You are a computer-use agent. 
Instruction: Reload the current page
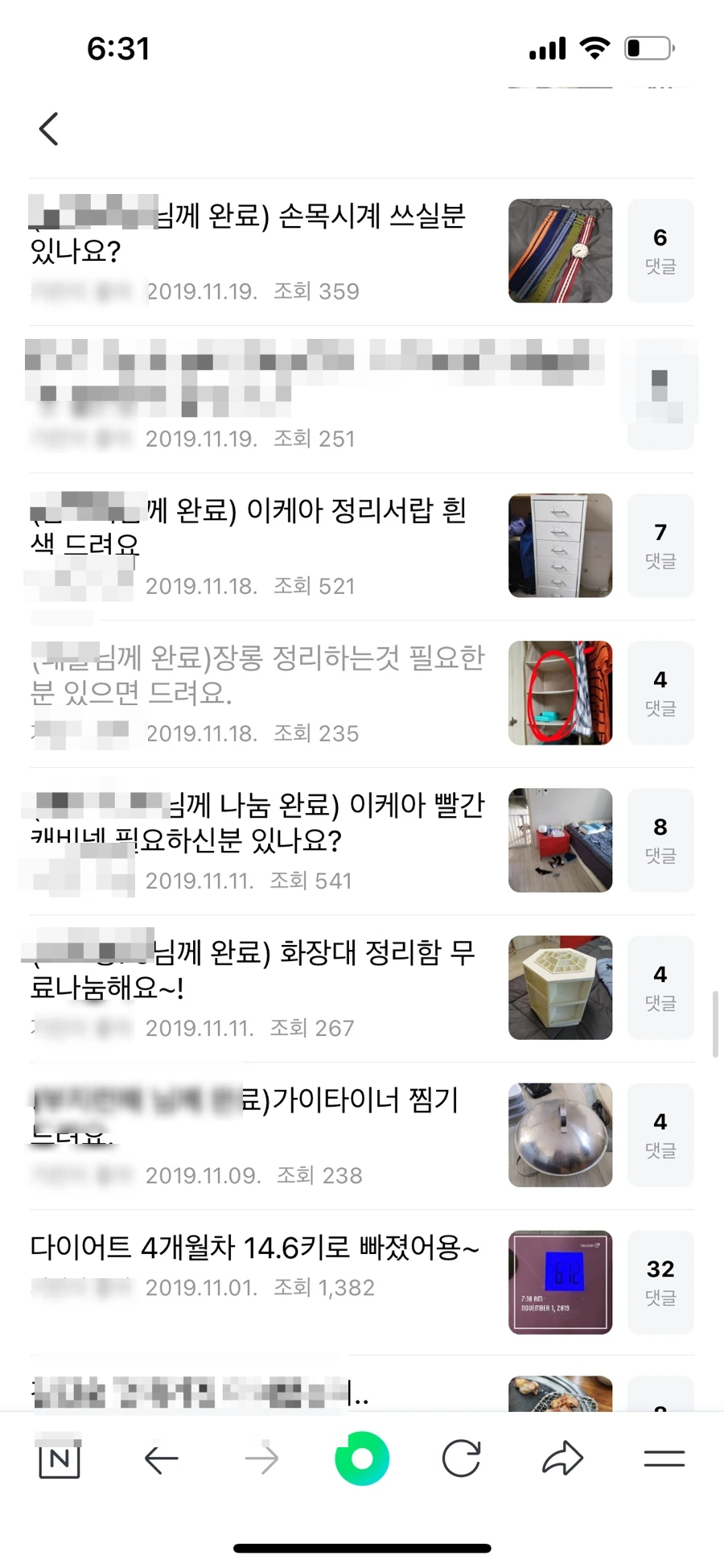click(x=462, y=1459)
